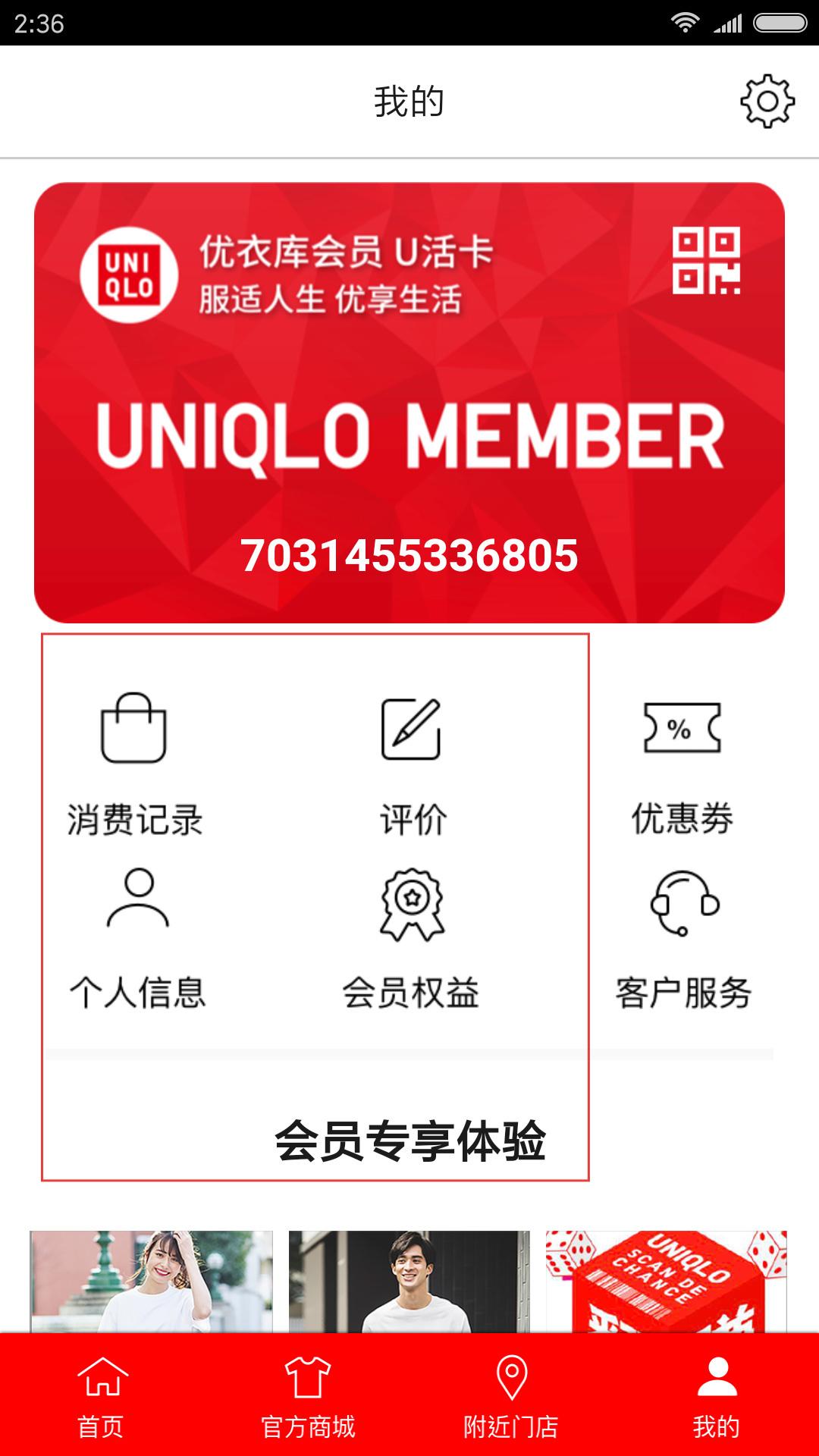Open the settings gear
The image size is (819, 1456).
pyautogui.click(x=767, y=102)
